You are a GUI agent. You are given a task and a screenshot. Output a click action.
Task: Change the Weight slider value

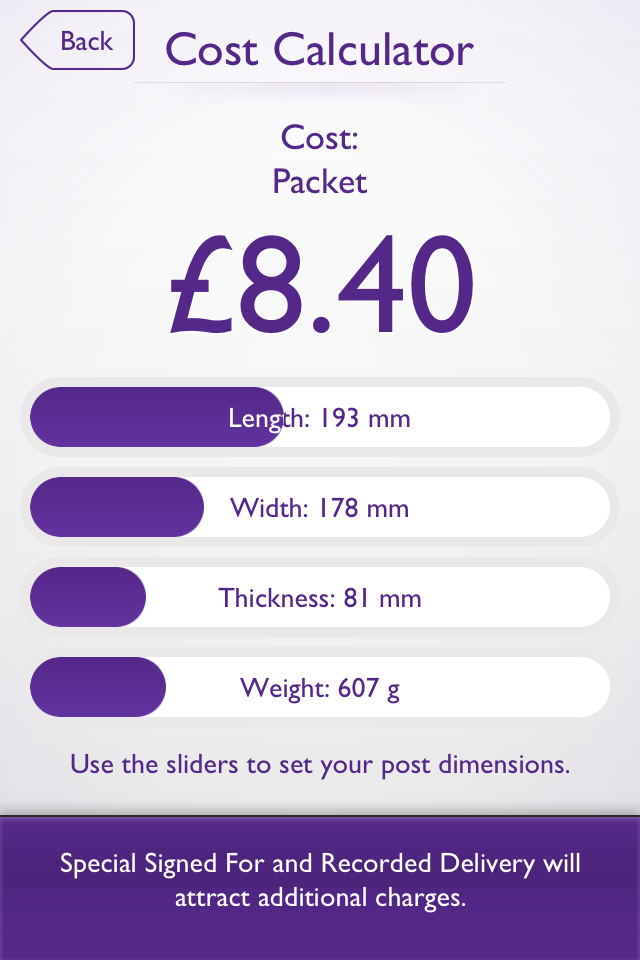tap(320, 687)
